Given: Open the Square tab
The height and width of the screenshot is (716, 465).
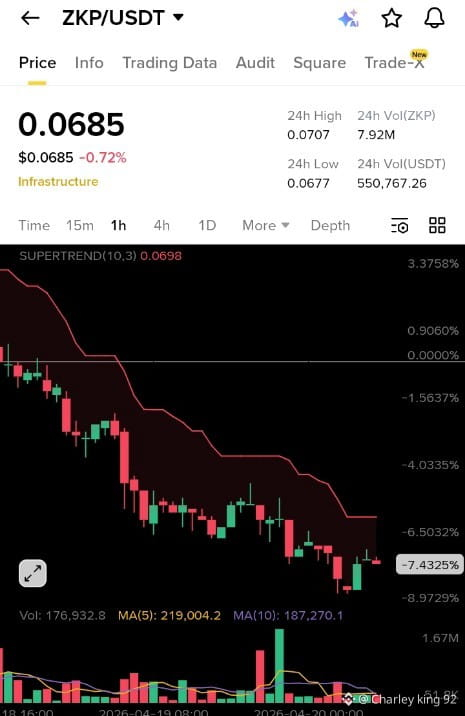Looking at the screenshot, I should (x=319, y=63).
